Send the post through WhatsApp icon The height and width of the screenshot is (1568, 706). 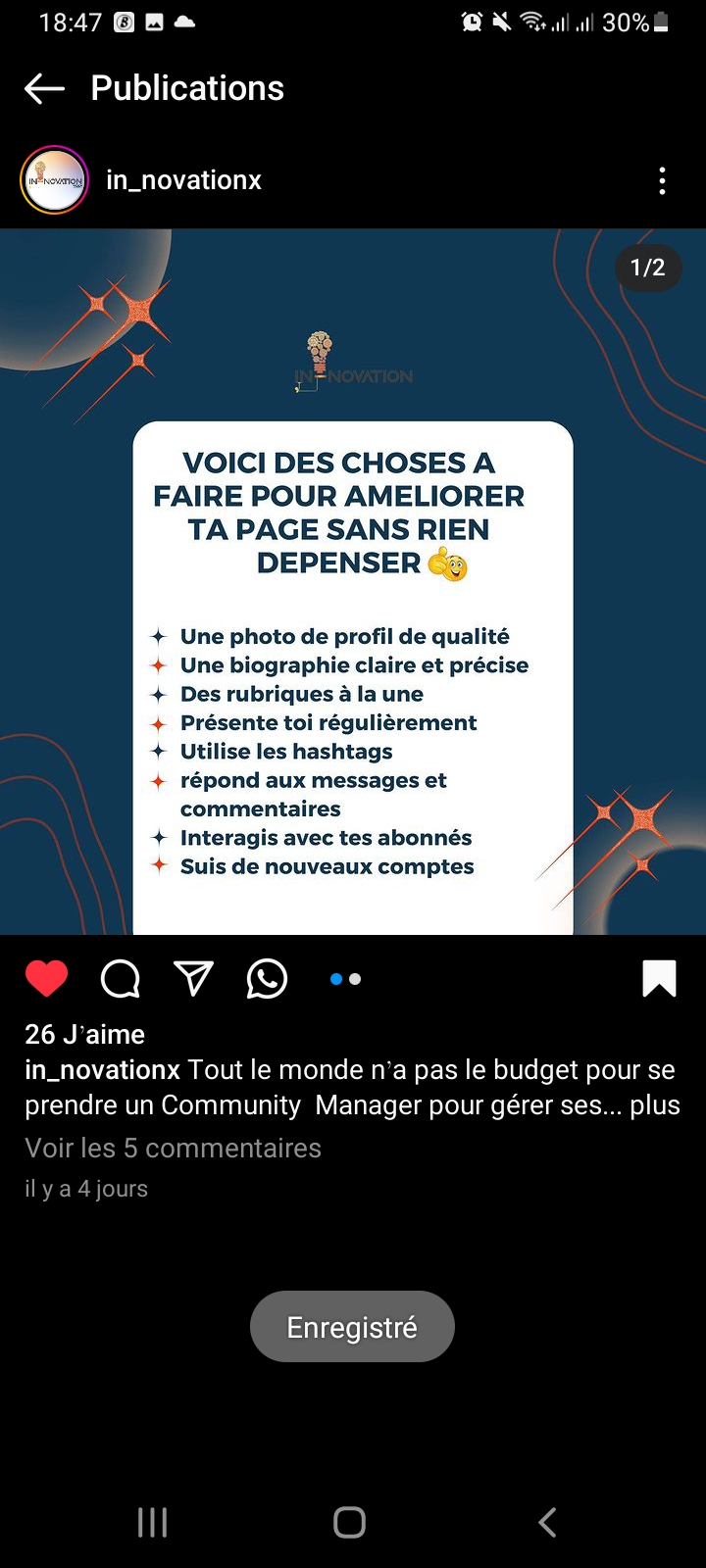[267, 978]
